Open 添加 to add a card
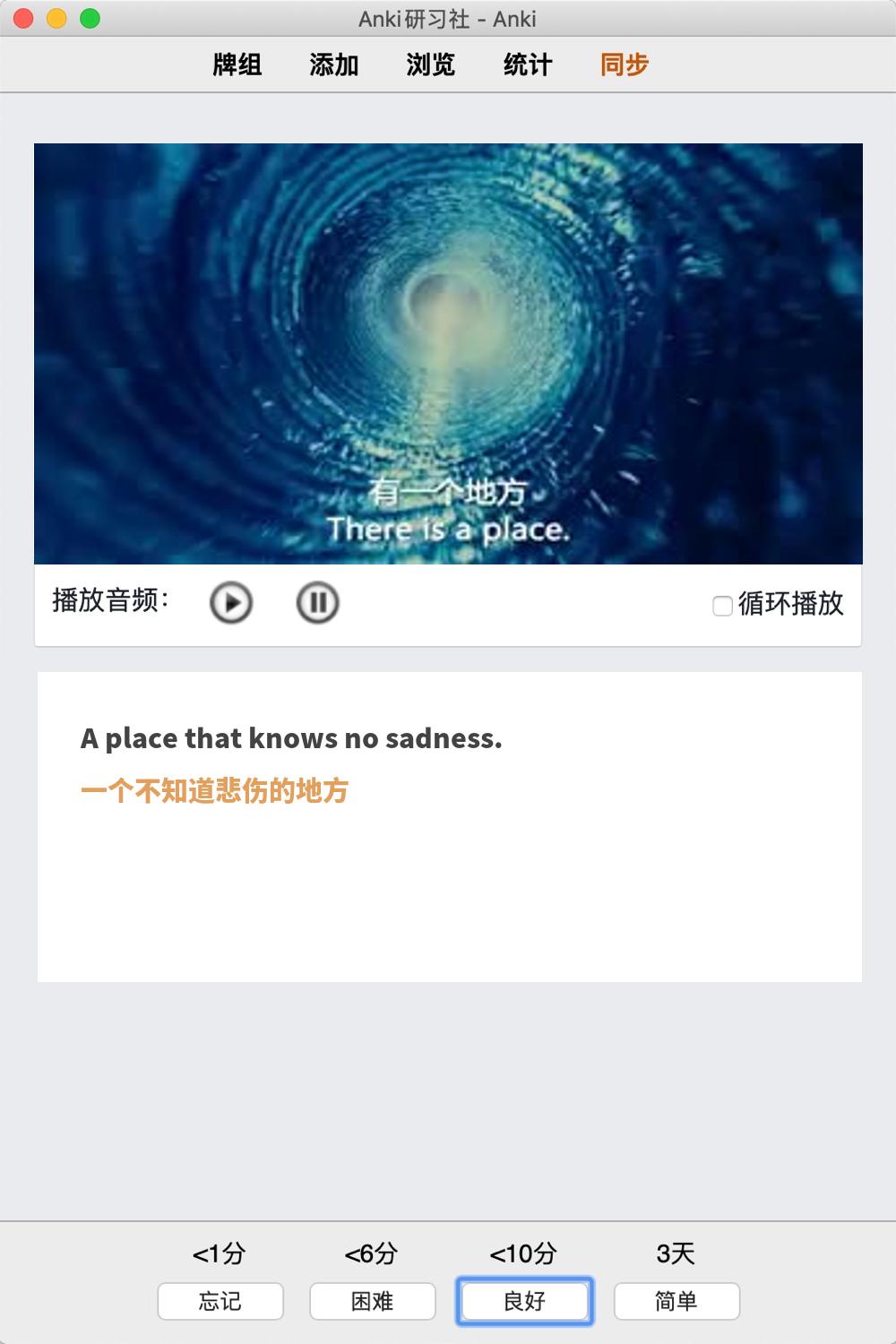Screen dimensions: 896x1344 [334, 65]
